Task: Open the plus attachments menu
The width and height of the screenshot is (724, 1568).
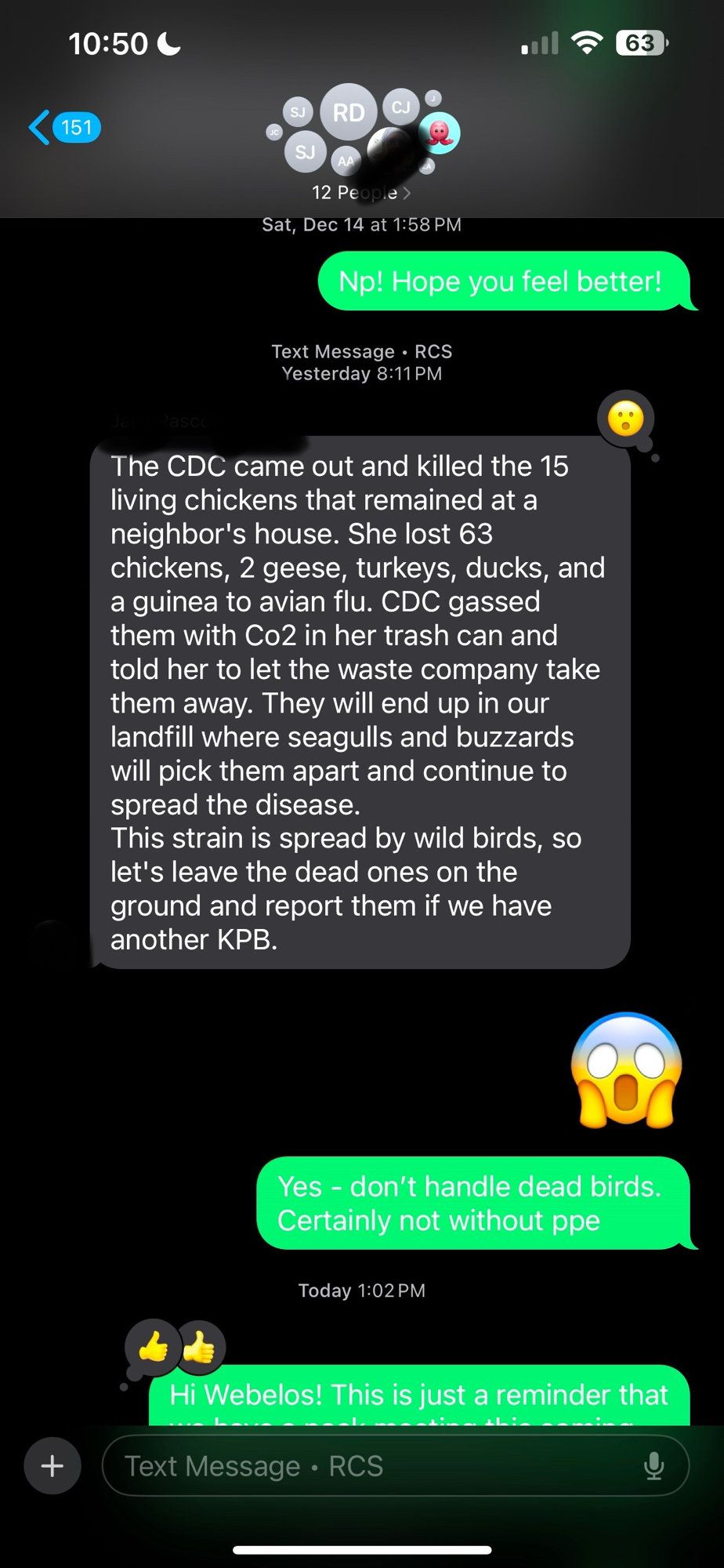Action: [52, 1465]
